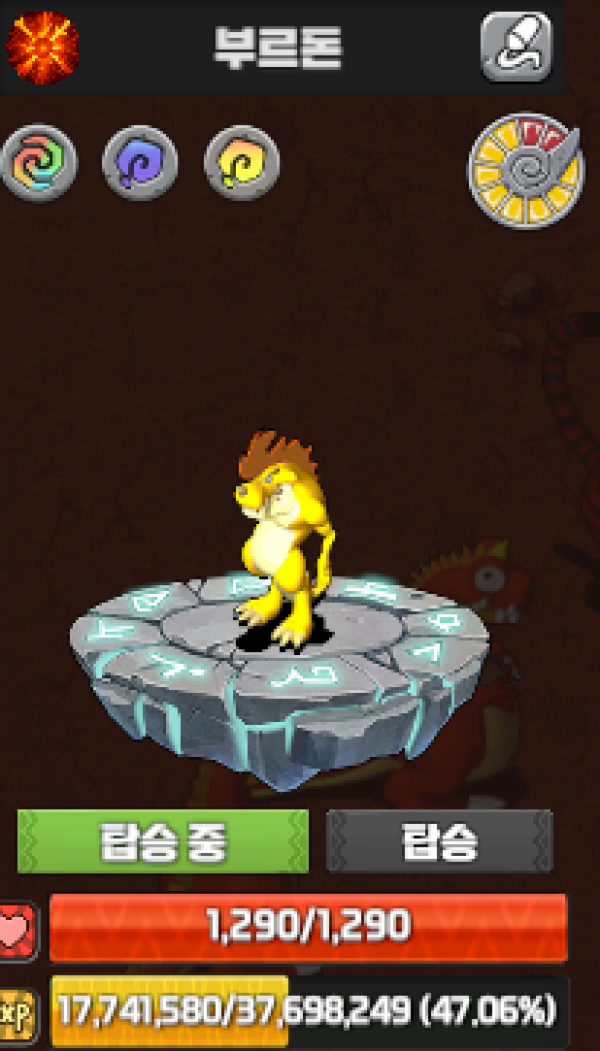Viewport: 600px width, 1051px height.
Task: Tap the rename pencil icon beside 부르돈
Action: [x=516, y=46]
